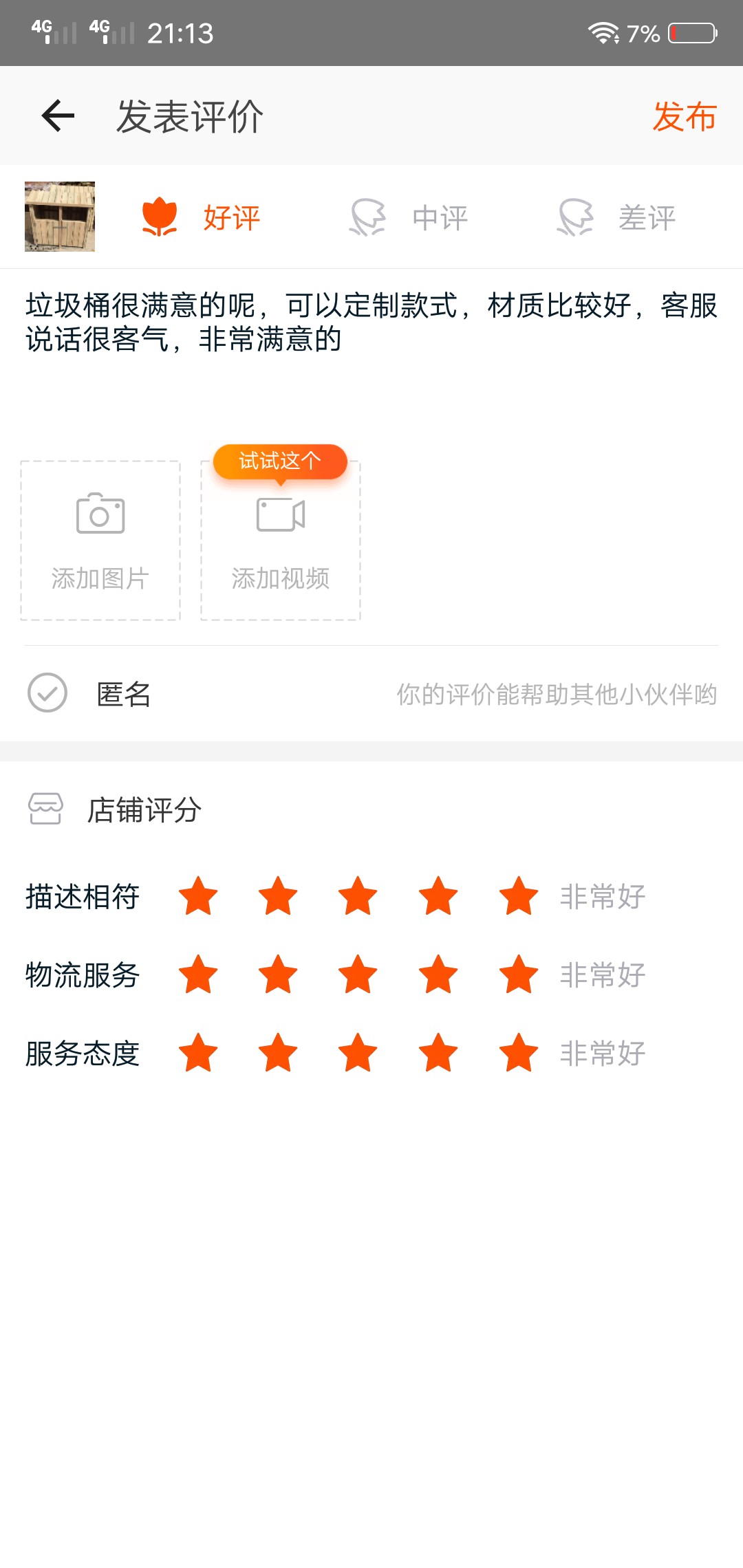Go back using the arrow icon
This screenshot has height=1568, width=743.
[x=58, y=116]
